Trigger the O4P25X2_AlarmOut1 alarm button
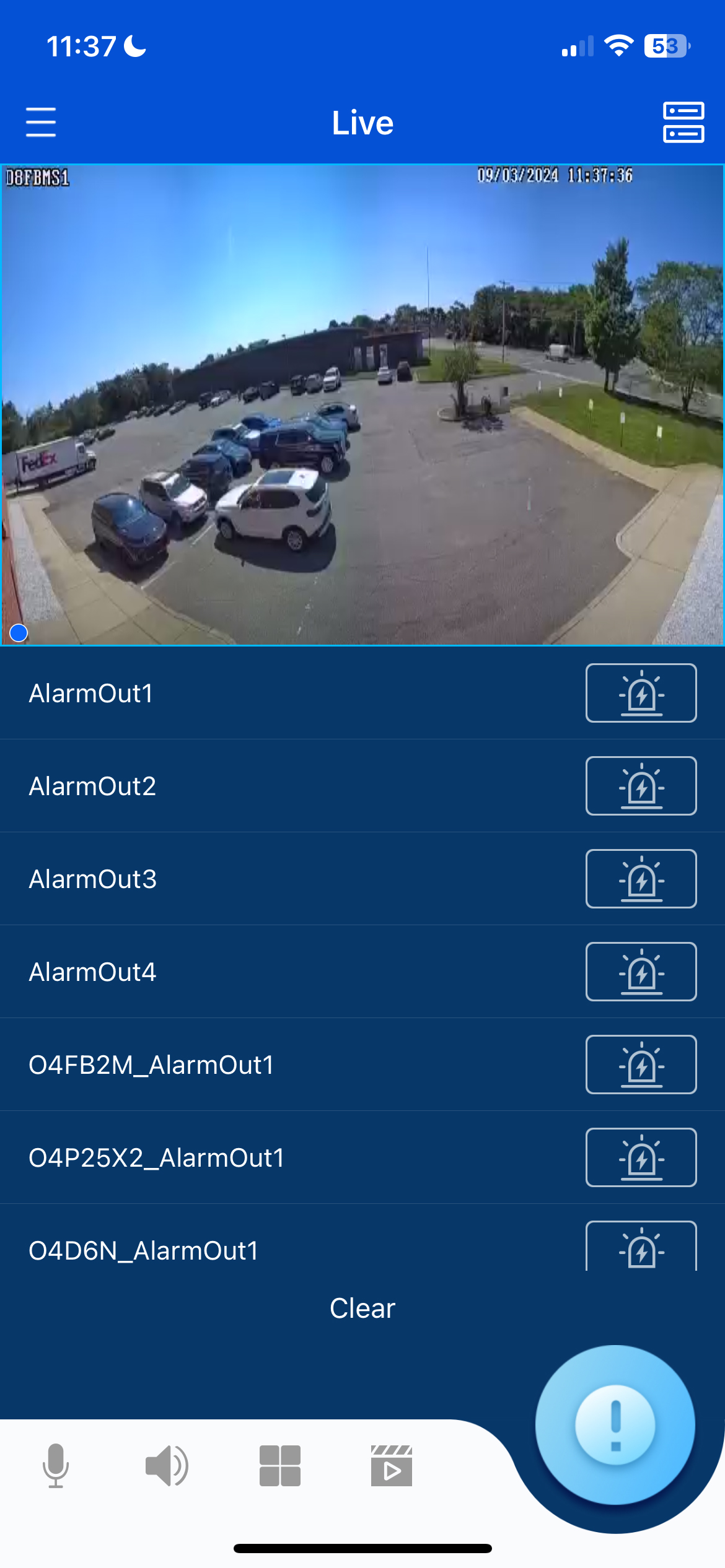The image size is (725, 1568). tap(641, 1157)
